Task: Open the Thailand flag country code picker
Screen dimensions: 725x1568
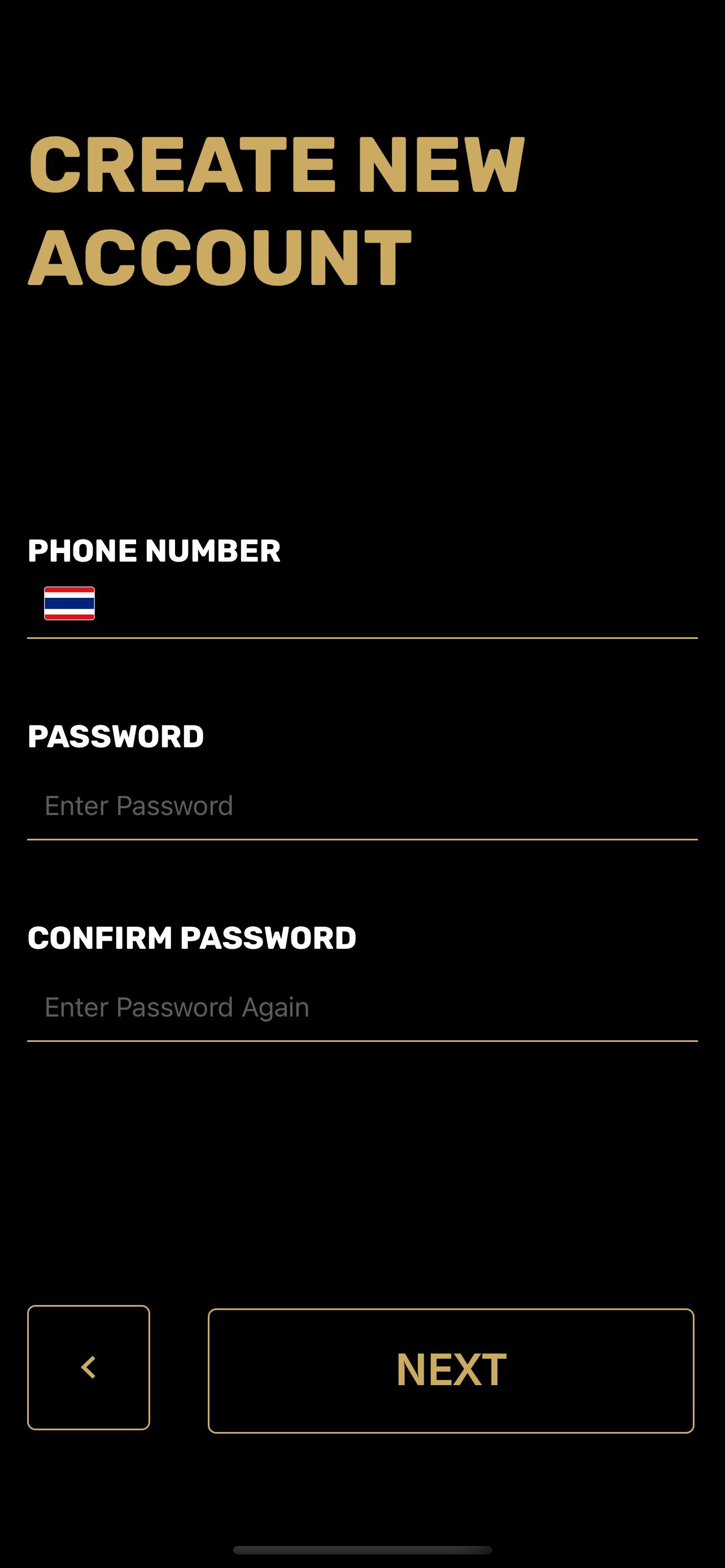Action: pyautogui.click(x=69, y=603)
